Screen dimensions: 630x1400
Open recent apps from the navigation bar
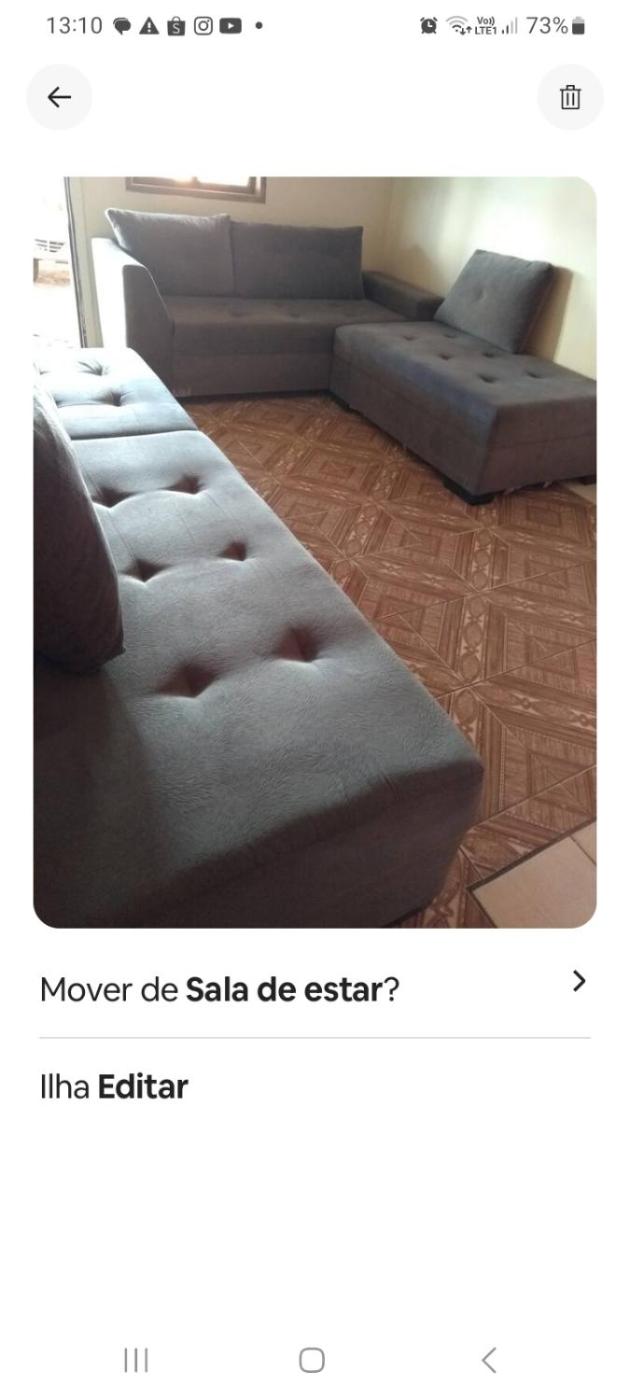tap(136, 1360)
